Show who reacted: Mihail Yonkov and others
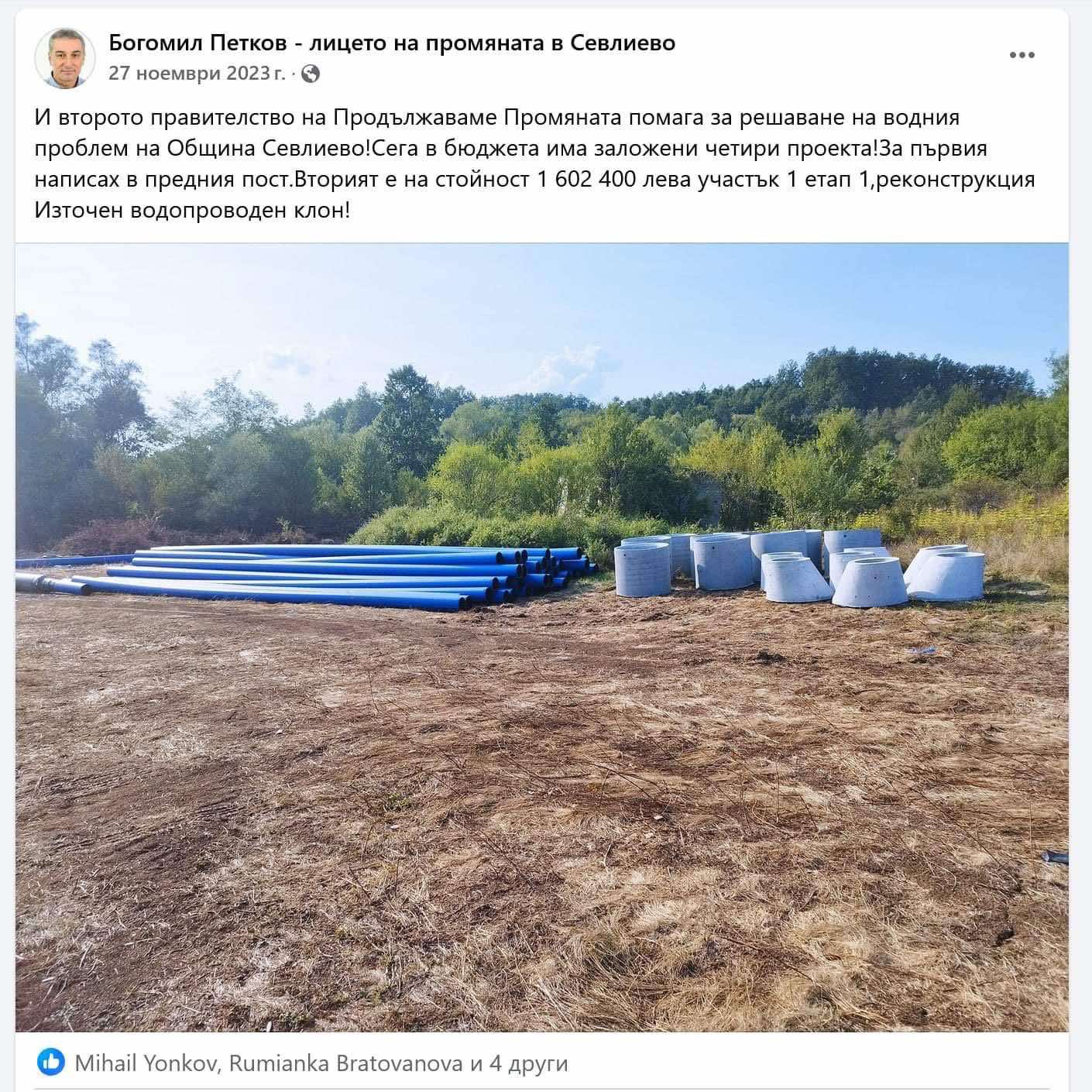 pos(321,1063)
